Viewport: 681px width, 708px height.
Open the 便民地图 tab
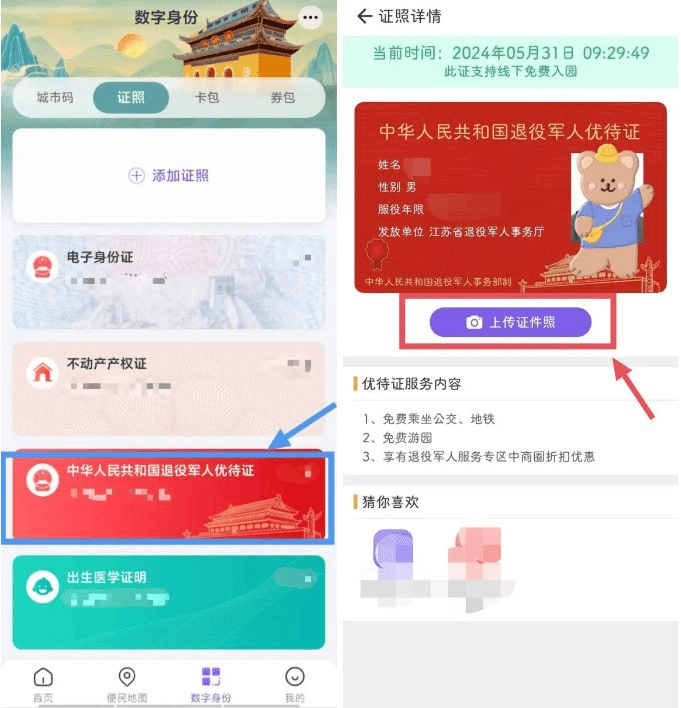tap(126, 685)
